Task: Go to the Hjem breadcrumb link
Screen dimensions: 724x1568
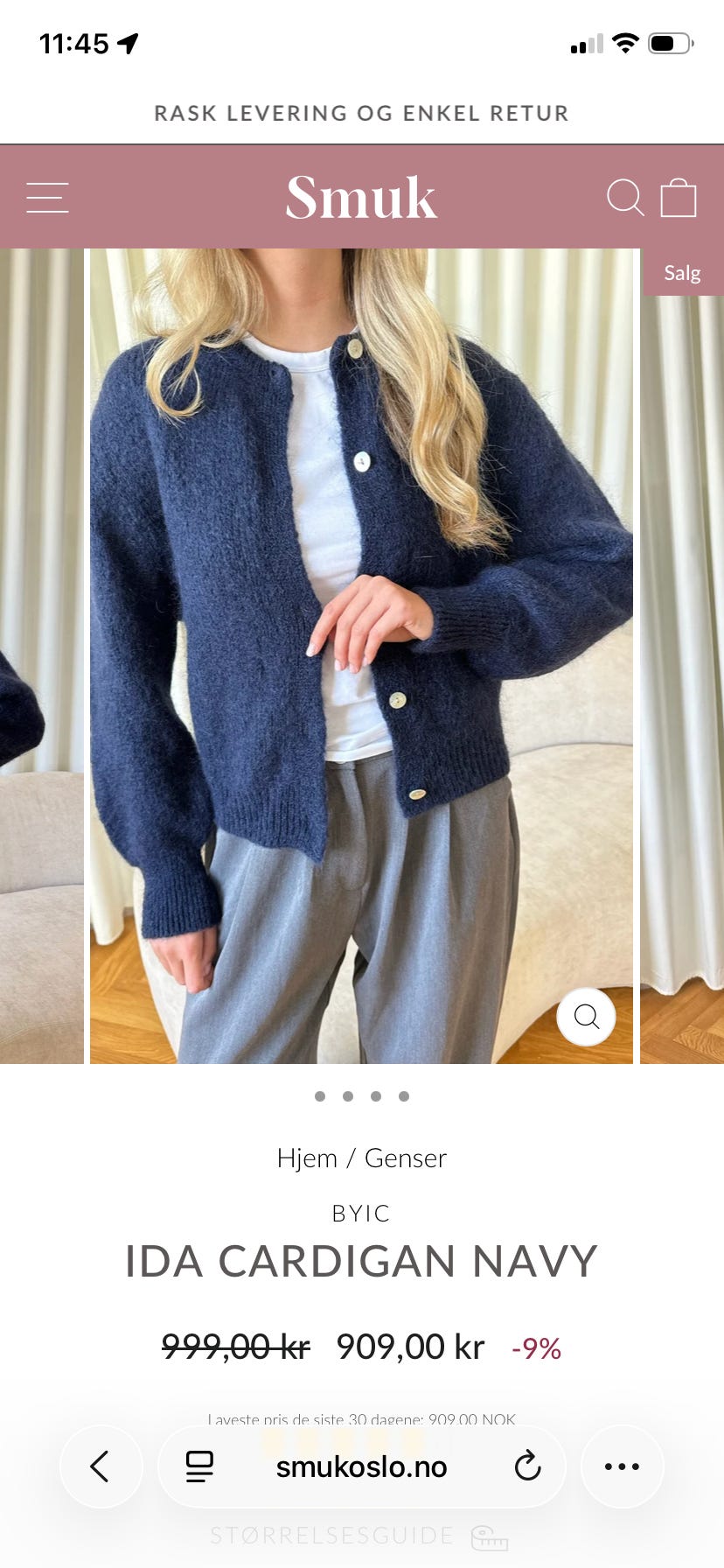Action: pyautogui.click(x=307, y=1158)
